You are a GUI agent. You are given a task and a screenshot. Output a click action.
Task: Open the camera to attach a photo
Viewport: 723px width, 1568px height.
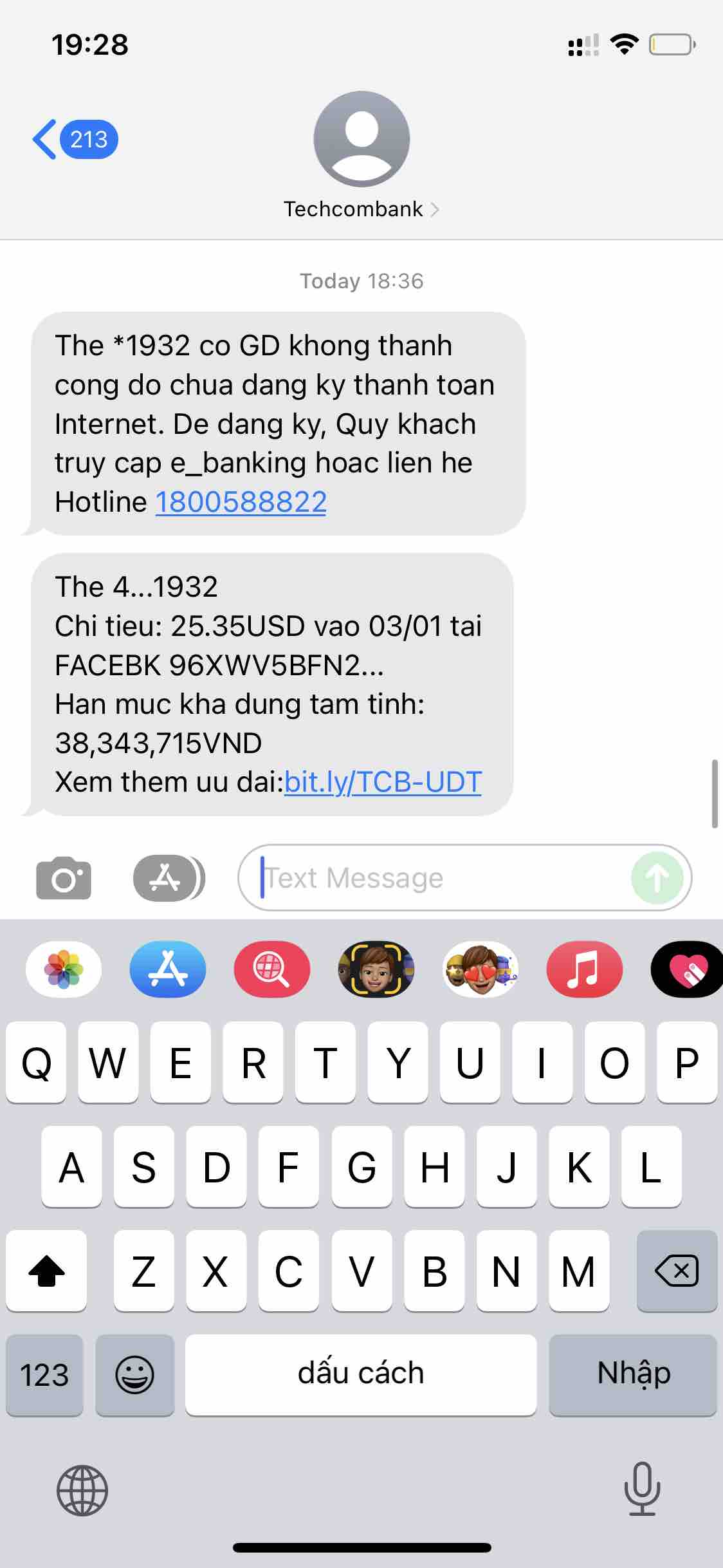point(63,878)
